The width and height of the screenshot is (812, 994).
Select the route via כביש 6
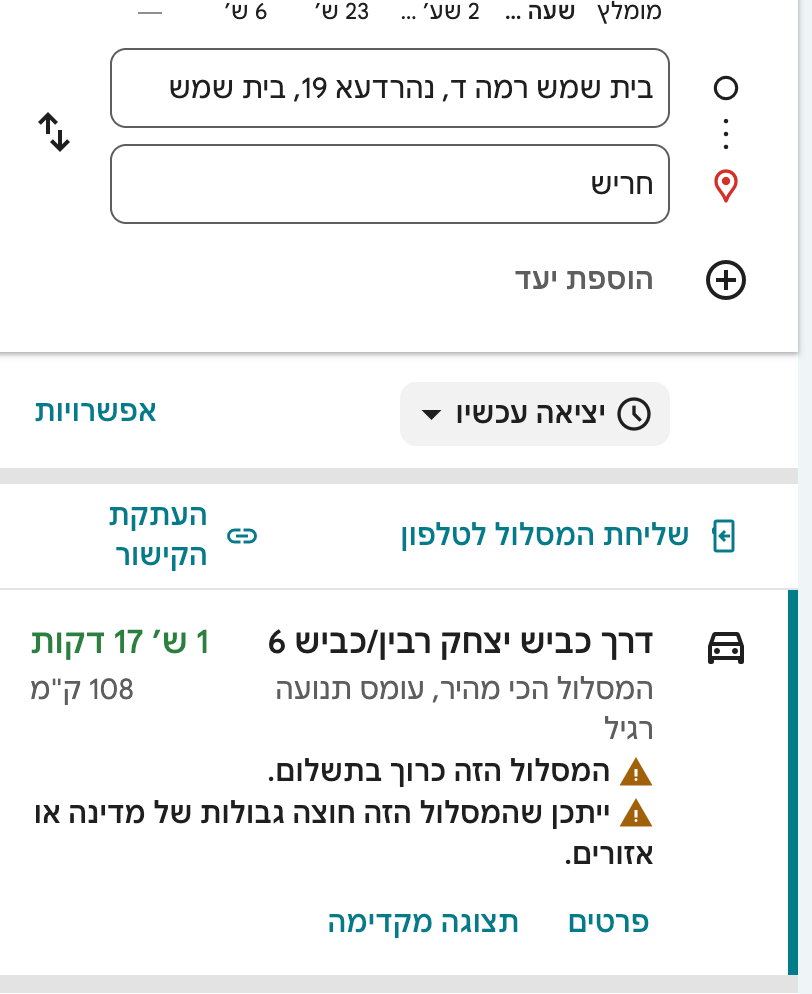tap(460, 642)
